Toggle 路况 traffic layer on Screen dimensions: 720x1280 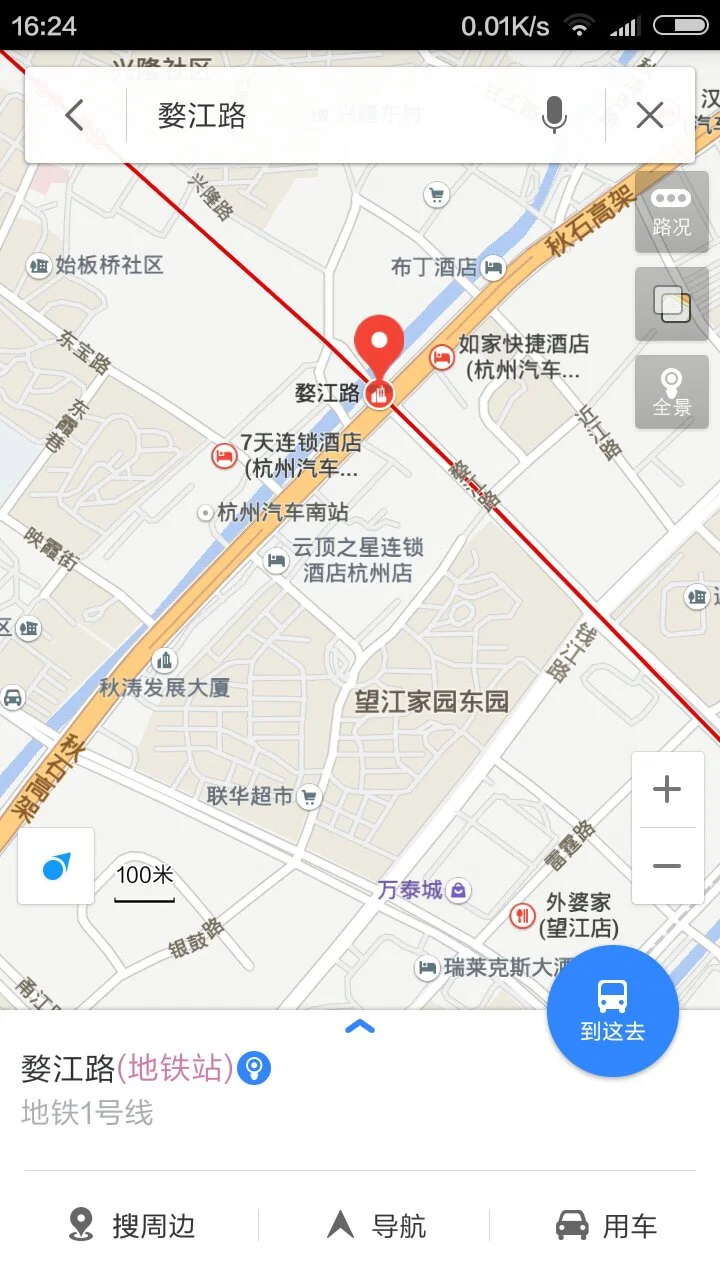671,213
